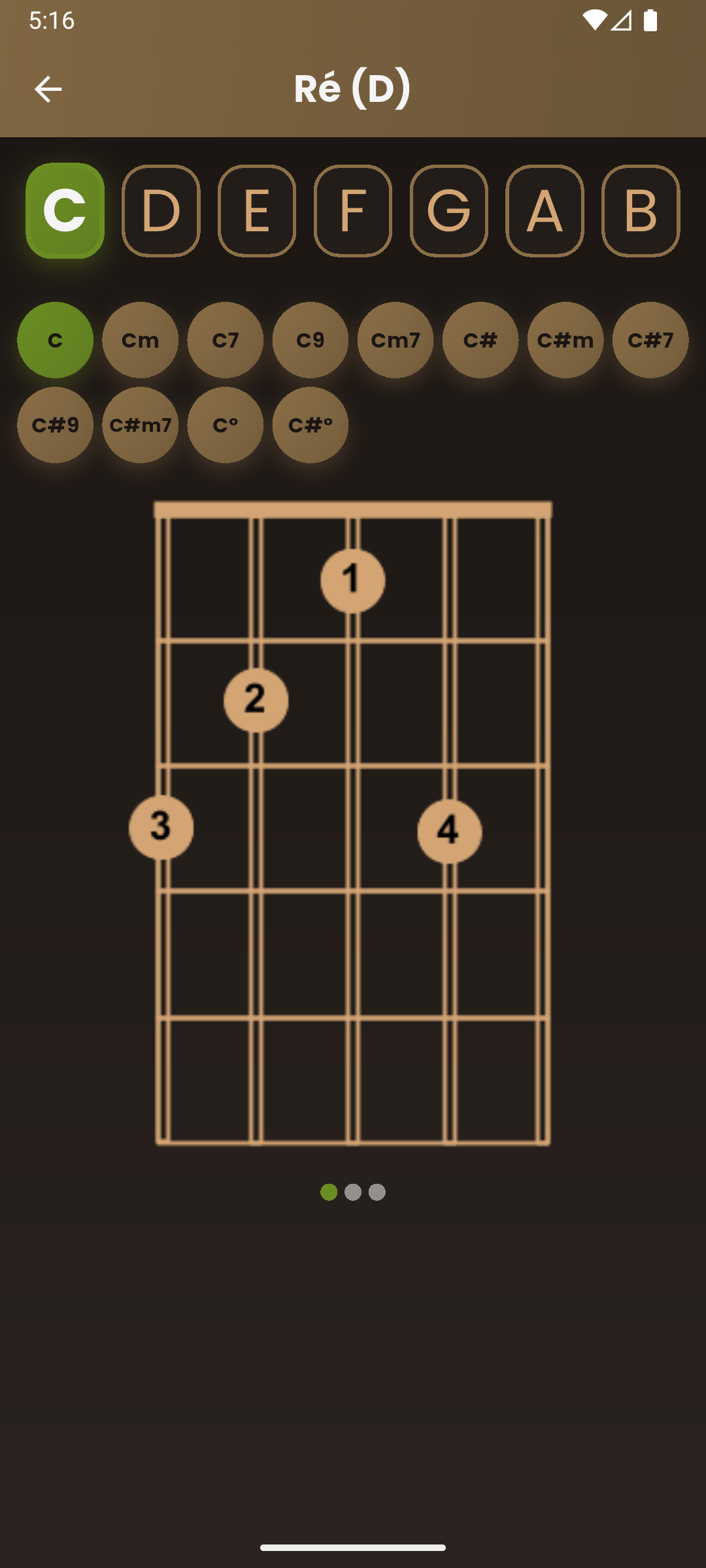Select root note G
The width and height of the screenshot is (706, 1568).
(449, 210)
